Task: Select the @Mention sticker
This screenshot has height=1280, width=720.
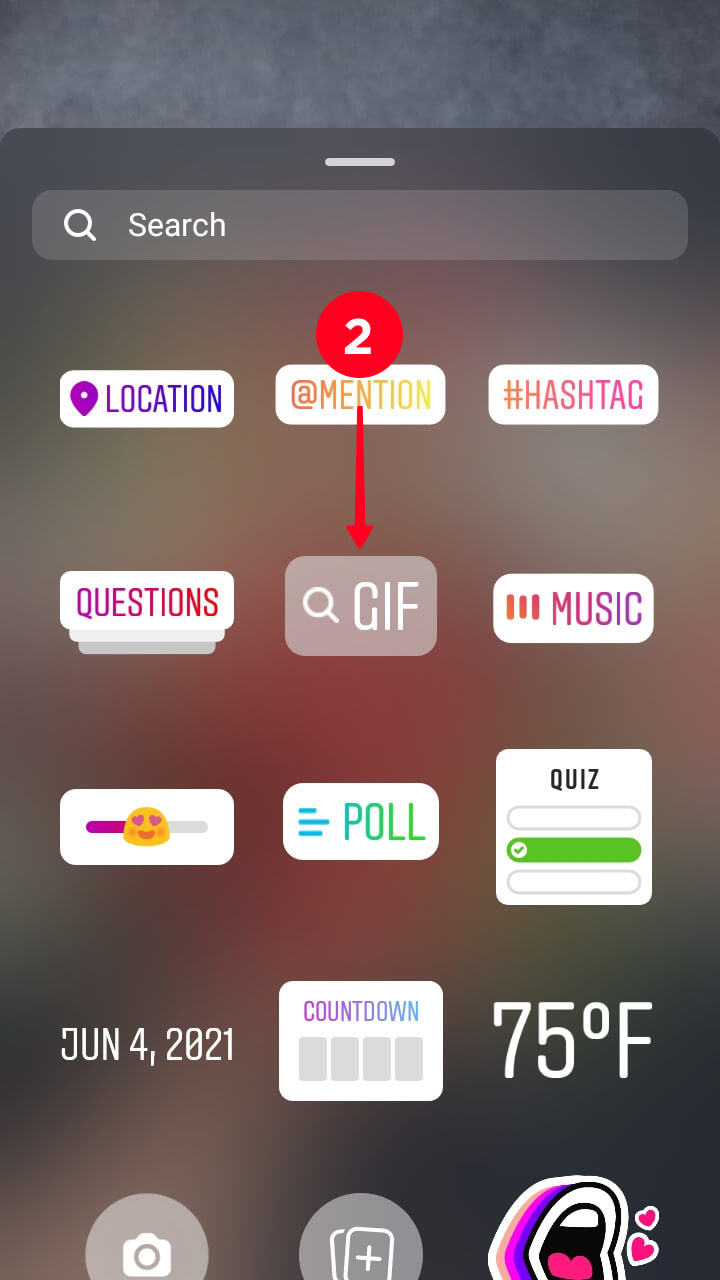Action: pyautogui.click(x=360, y=395)
